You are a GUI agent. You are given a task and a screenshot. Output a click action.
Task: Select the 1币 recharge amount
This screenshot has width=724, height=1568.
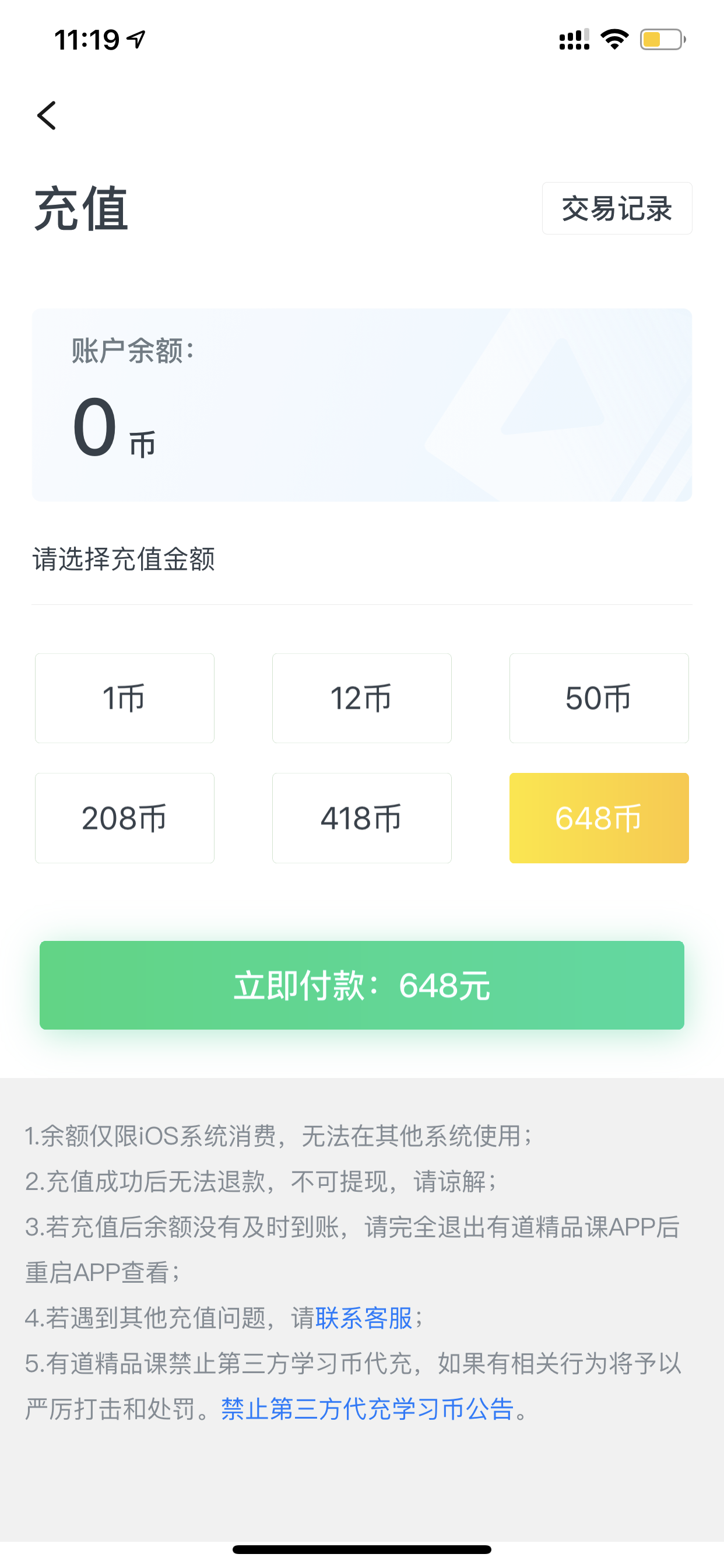125,698
